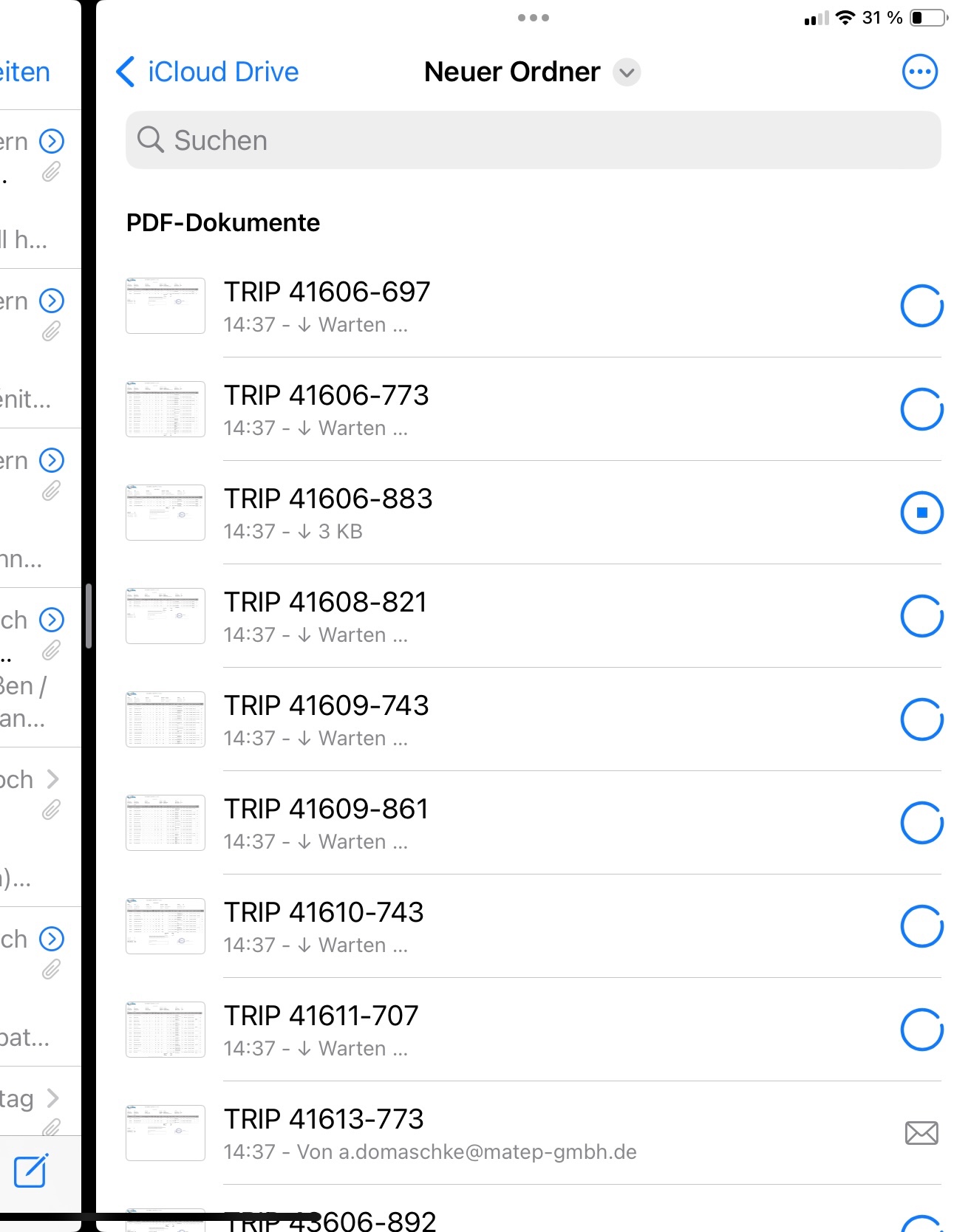Stop the download of TRIP 41606-883
The width and height of the screenshot is (971, 1232).
tap(921, 513)
